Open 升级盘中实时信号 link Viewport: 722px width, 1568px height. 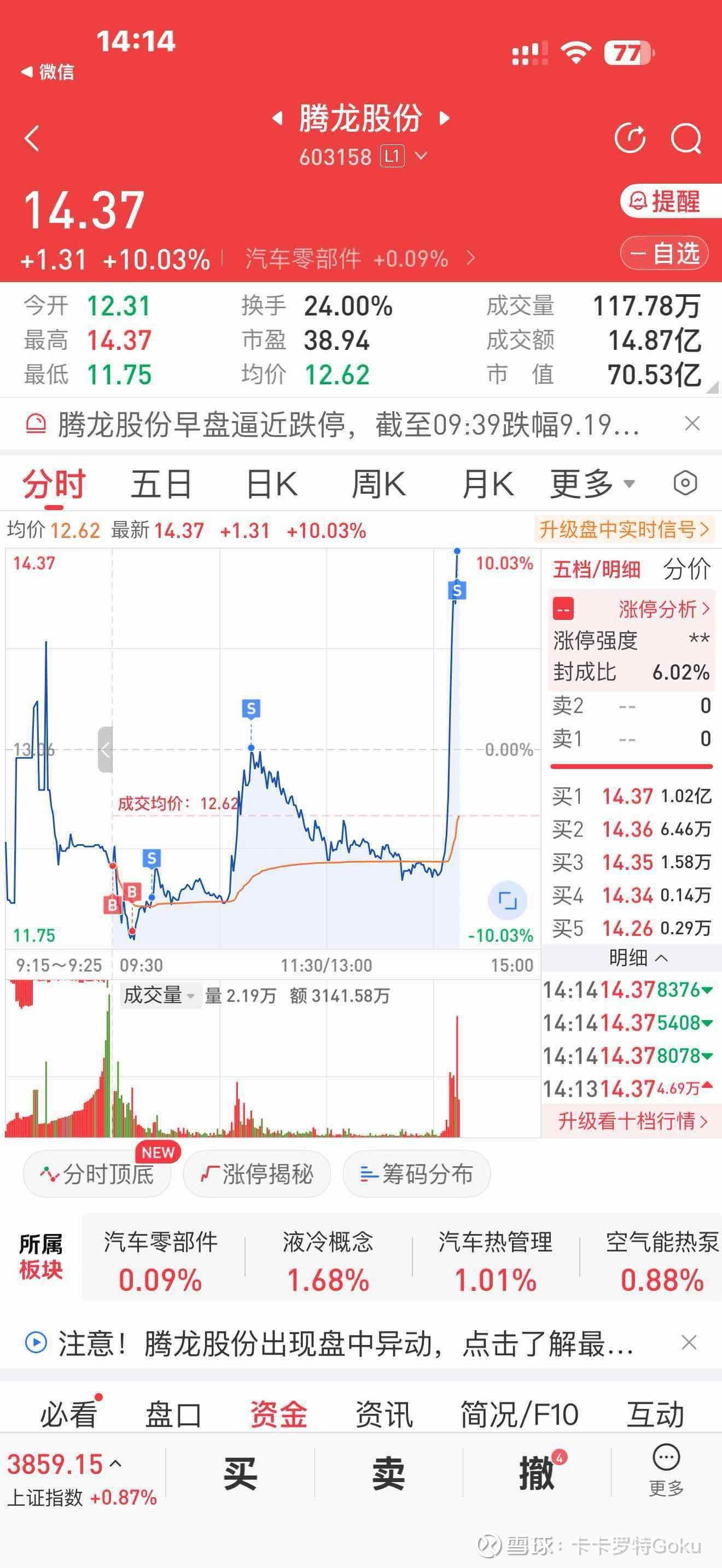coord(624,530)
